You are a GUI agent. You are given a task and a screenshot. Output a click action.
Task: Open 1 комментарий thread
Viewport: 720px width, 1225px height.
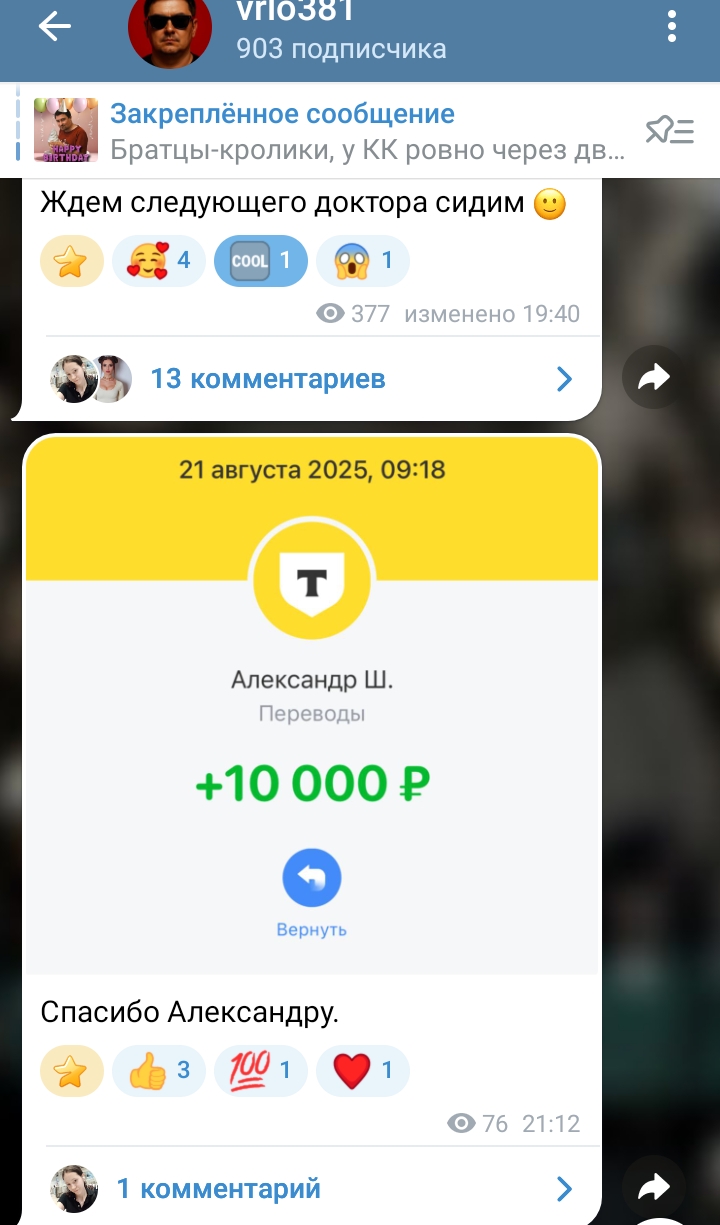312,1189
